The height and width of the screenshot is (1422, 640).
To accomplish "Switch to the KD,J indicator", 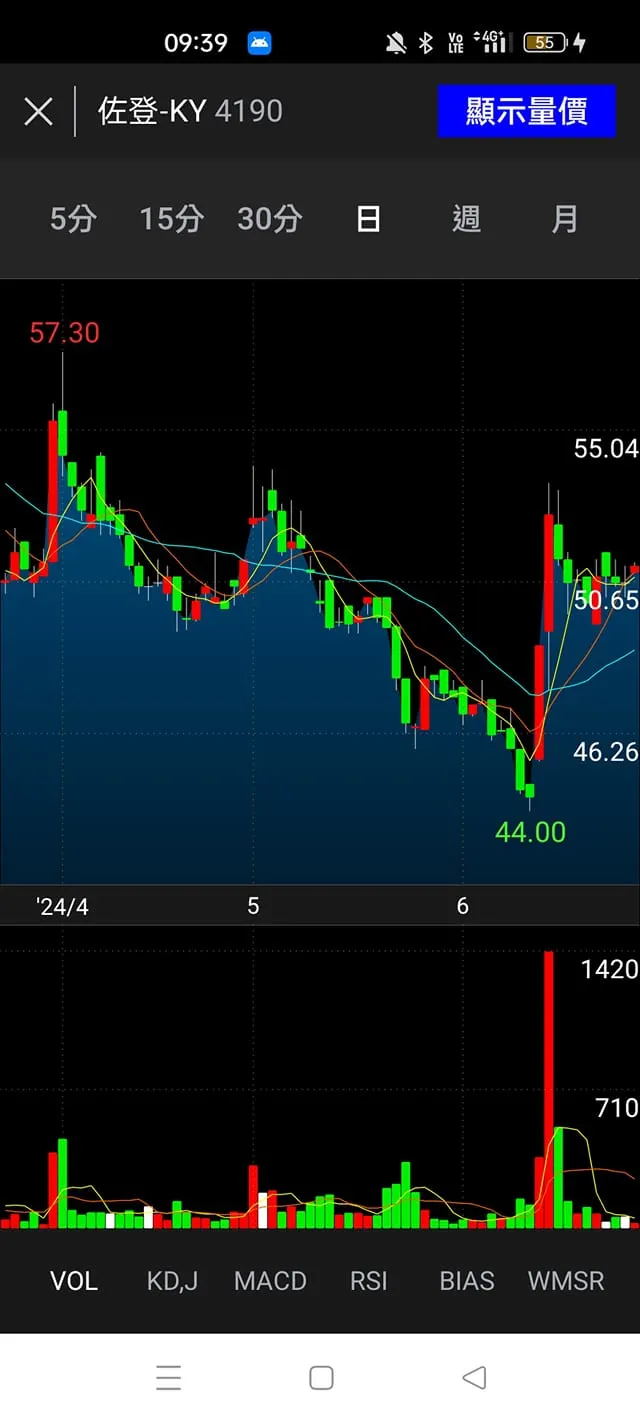I will 172,1281.
